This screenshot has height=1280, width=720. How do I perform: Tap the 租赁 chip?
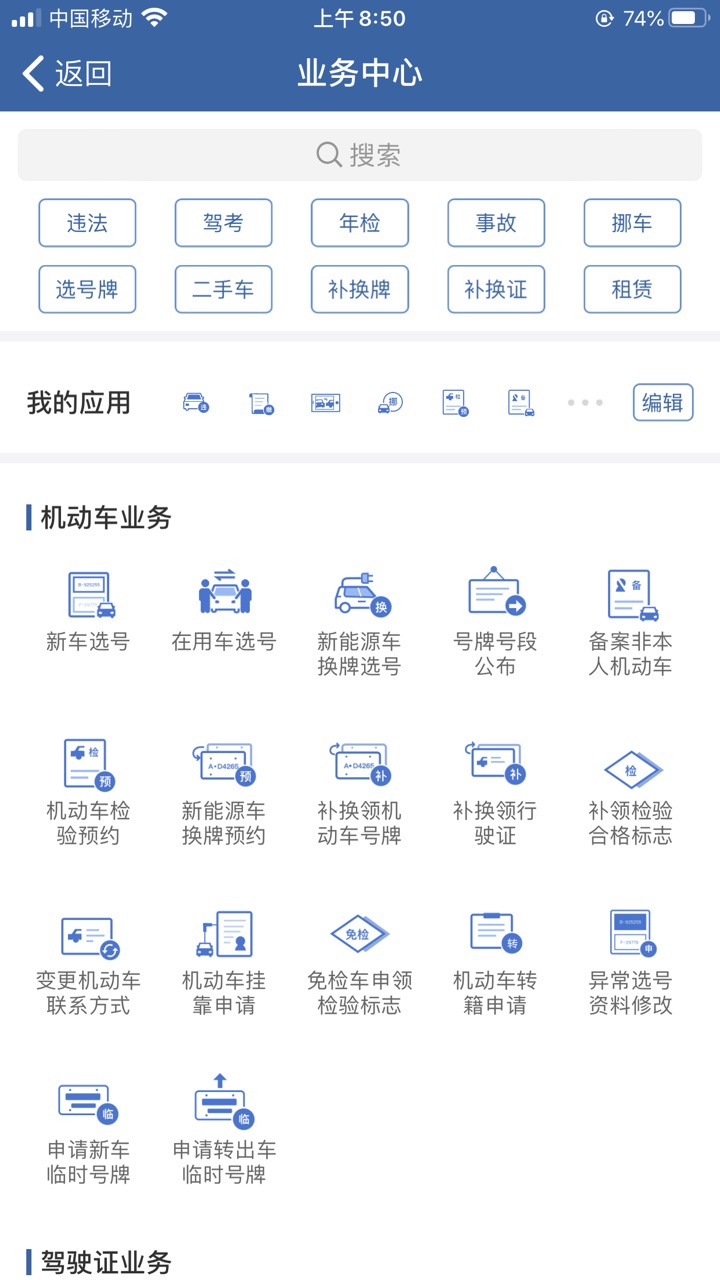[632, 290]
